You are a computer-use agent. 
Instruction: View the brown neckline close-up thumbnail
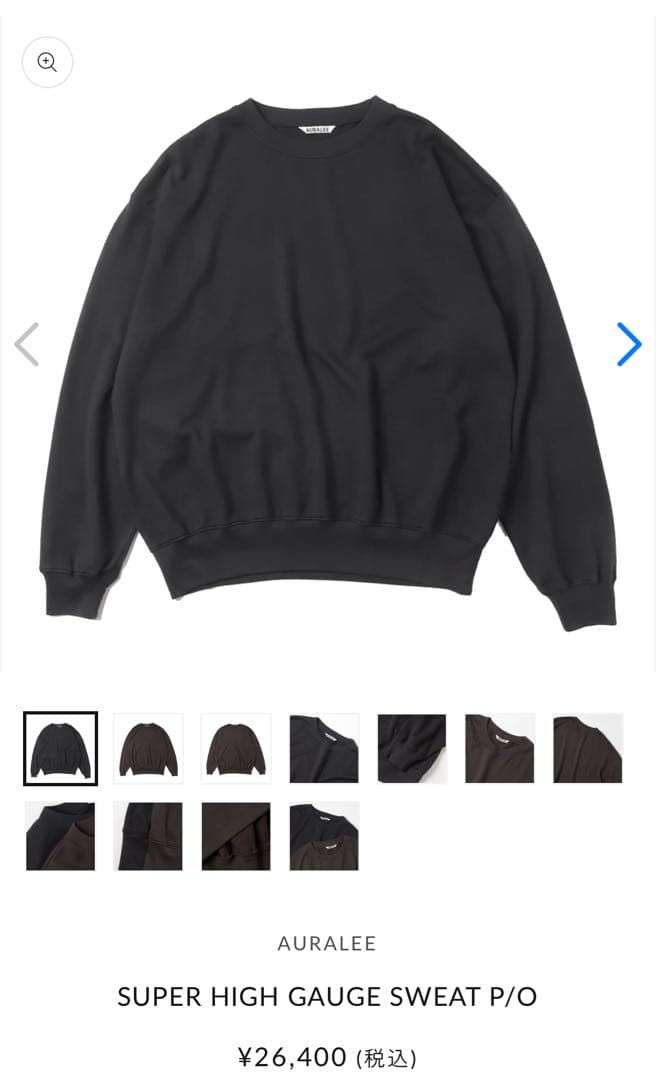500,748
